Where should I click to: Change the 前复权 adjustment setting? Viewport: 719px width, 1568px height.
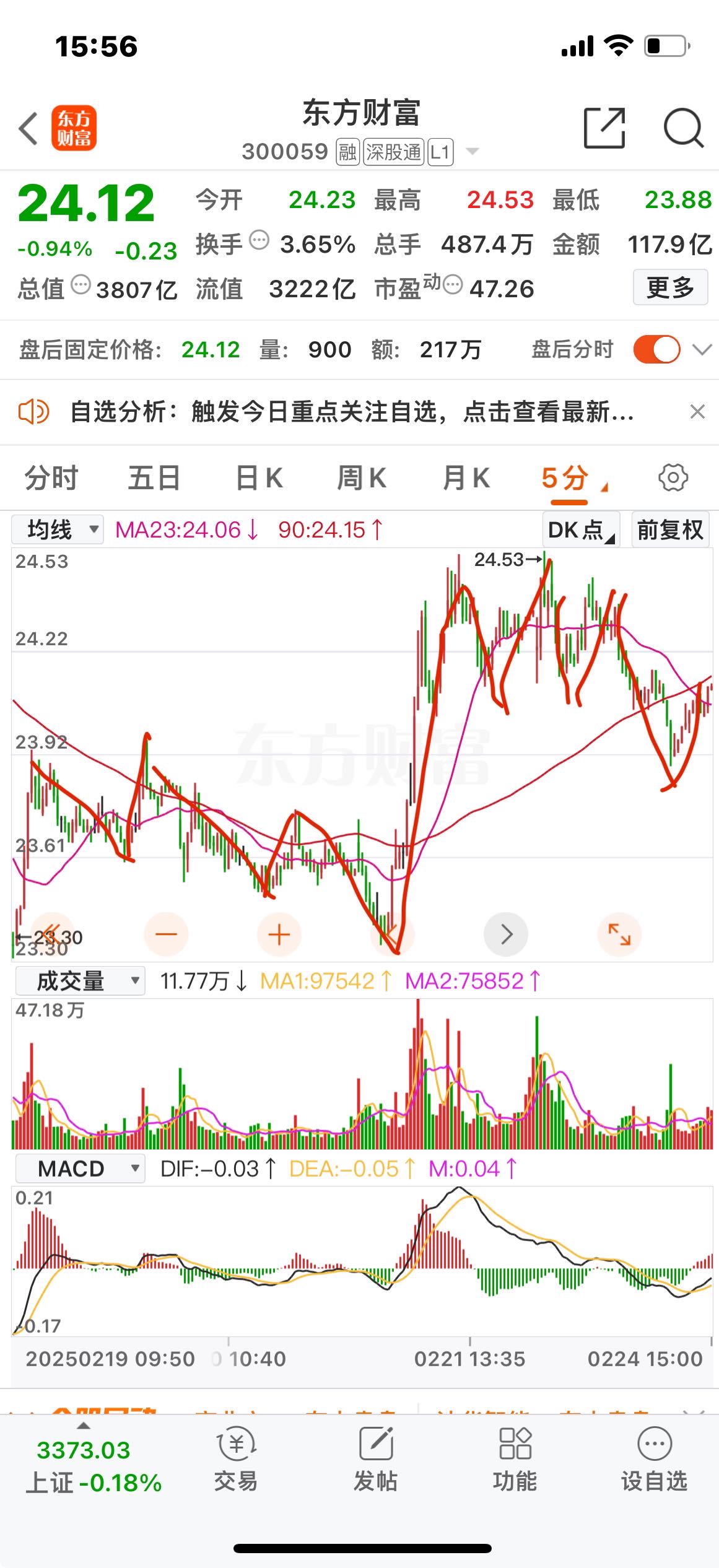coord(670,529)
